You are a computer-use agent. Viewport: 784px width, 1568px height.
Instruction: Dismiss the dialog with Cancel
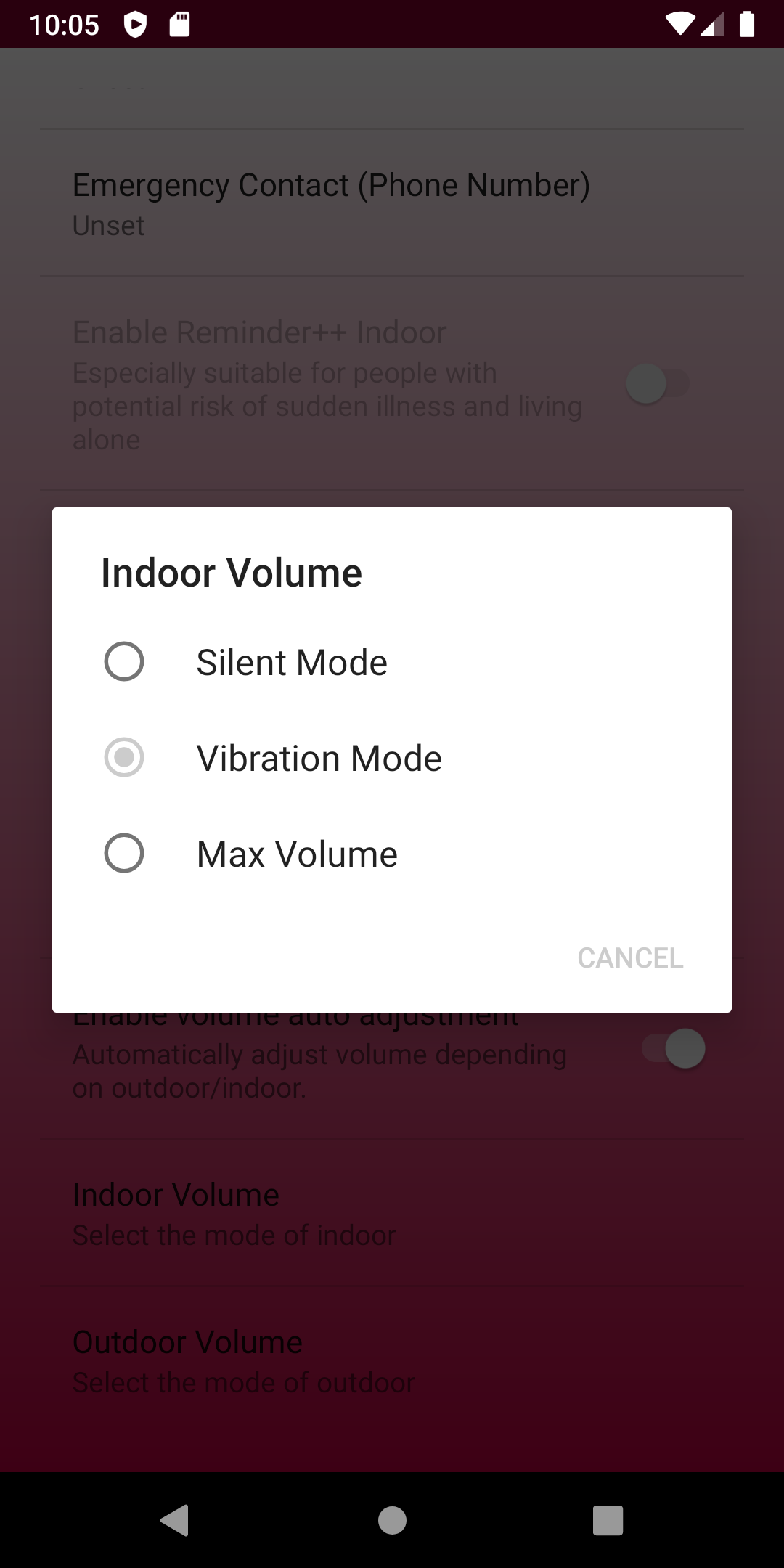[629, 957]
